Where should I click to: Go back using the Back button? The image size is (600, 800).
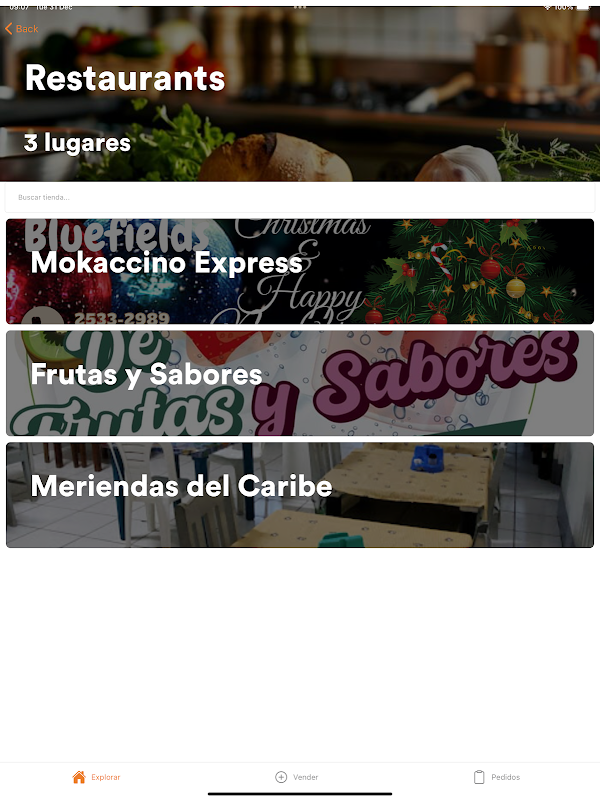[x=22, y=29]
